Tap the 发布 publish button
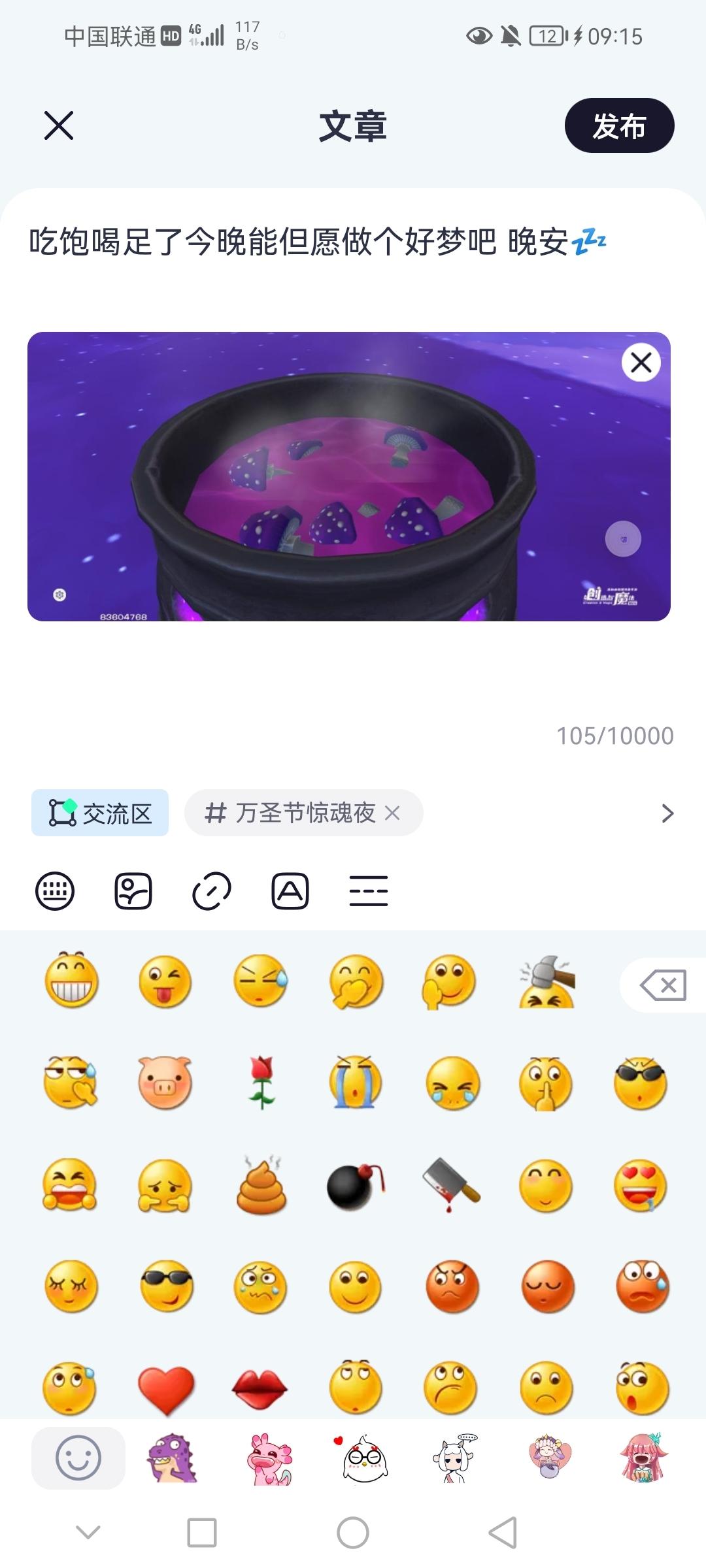 tap(618, 125)
